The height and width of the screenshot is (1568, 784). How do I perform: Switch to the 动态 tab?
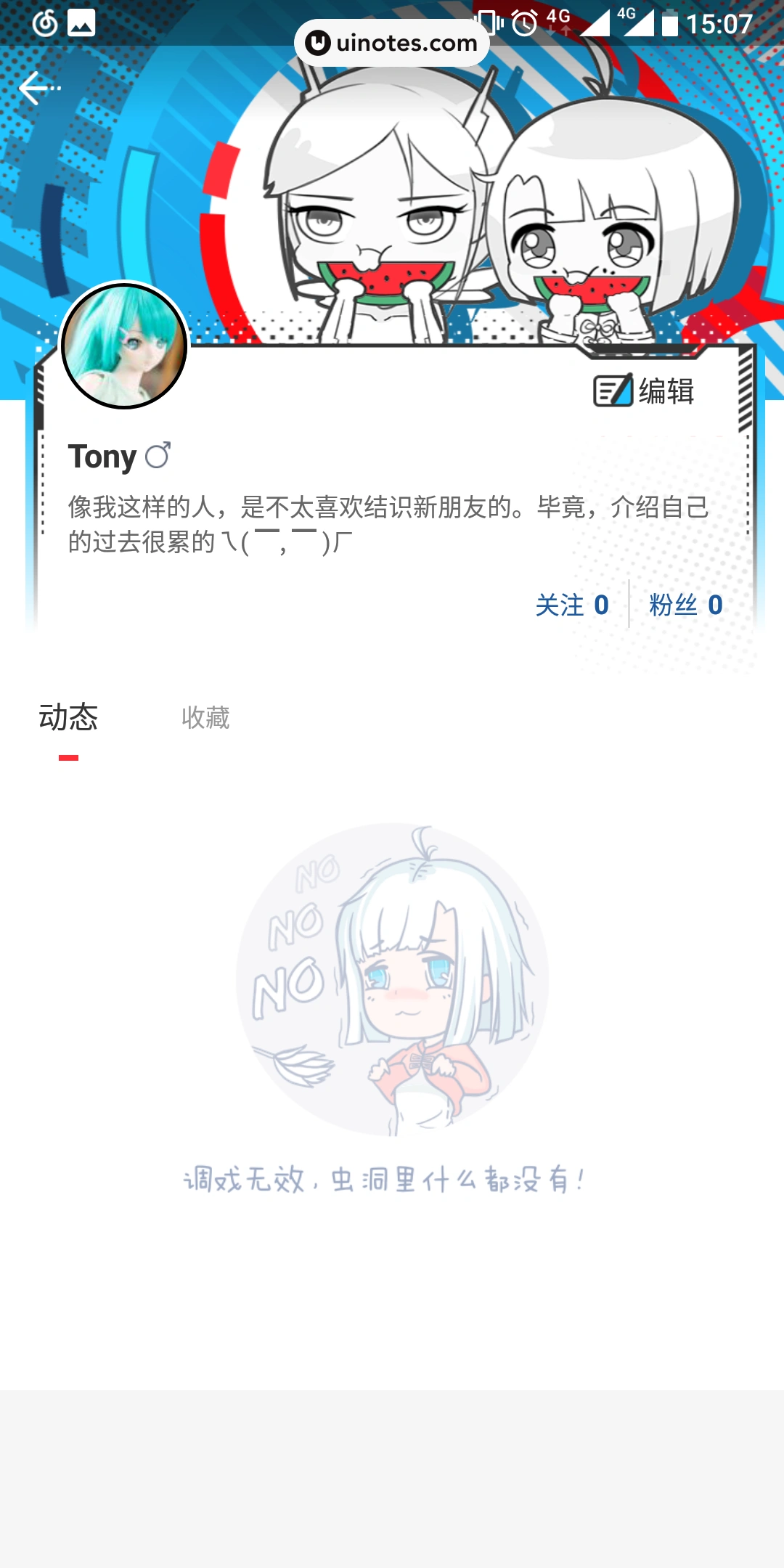point(68,718)
